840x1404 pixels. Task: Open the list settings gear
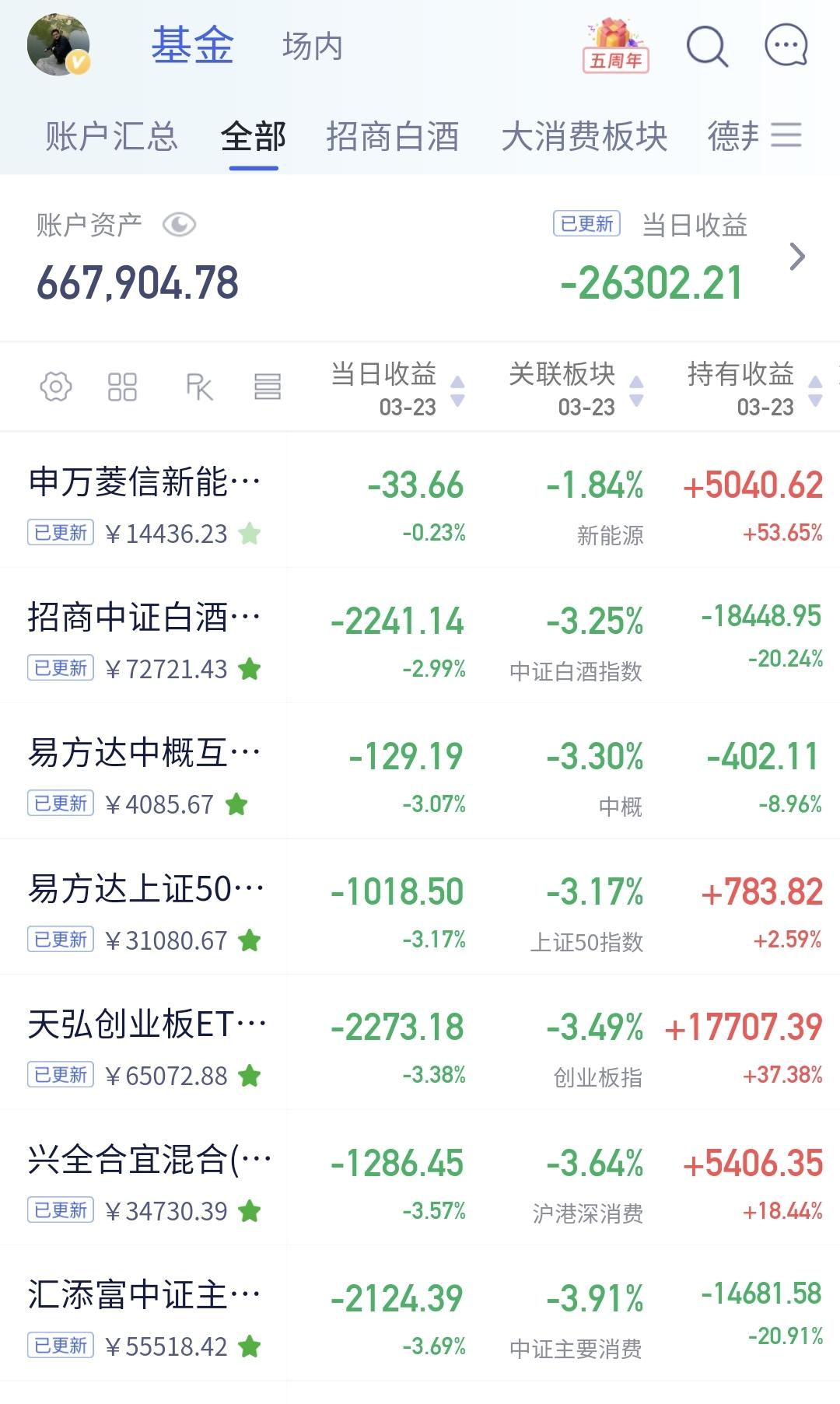pyautogui.click(x=56, y=387)
